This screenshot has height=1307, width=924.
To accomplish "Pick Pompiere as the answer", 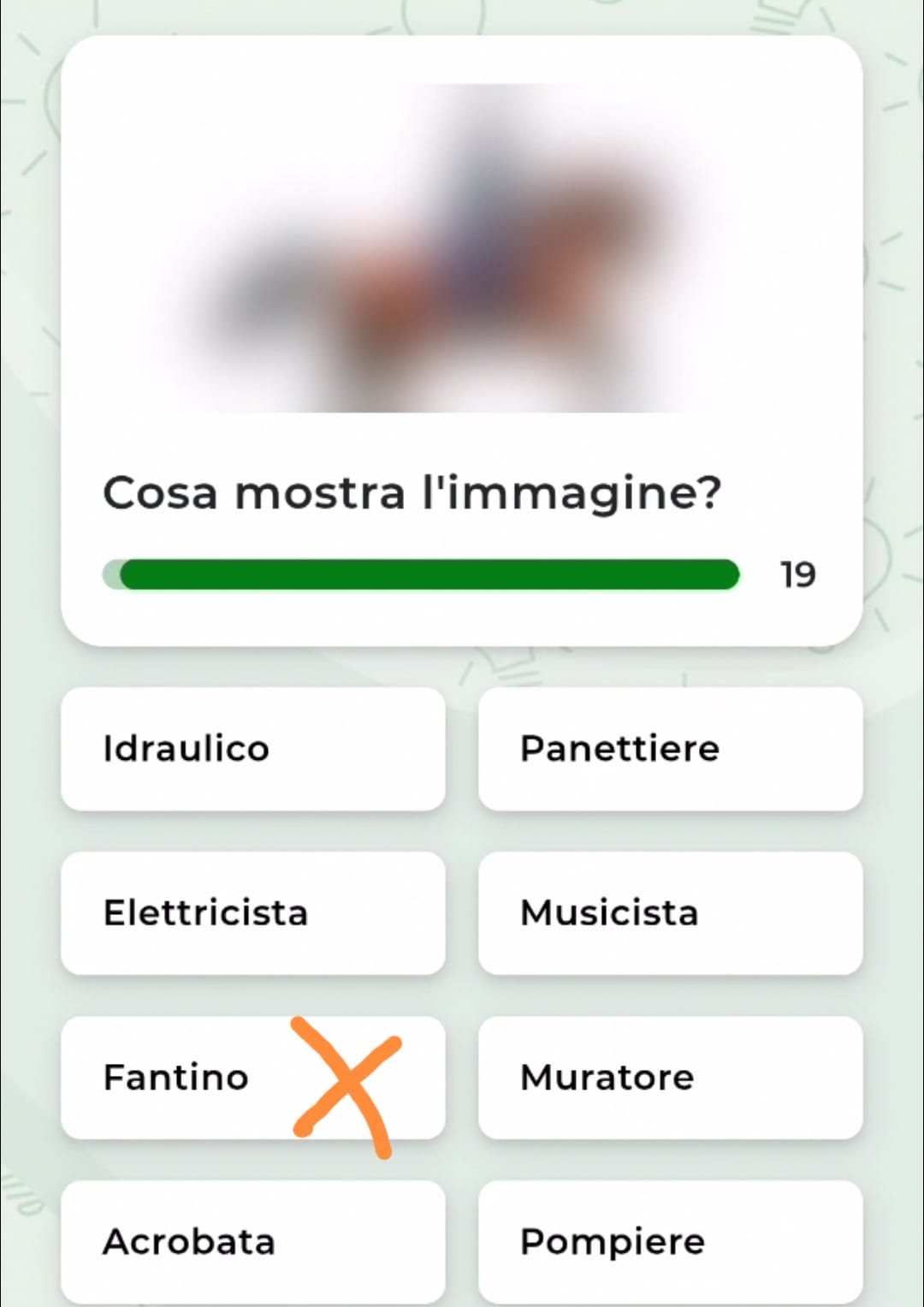I will pyautogui.click(x=670, y=1242).
